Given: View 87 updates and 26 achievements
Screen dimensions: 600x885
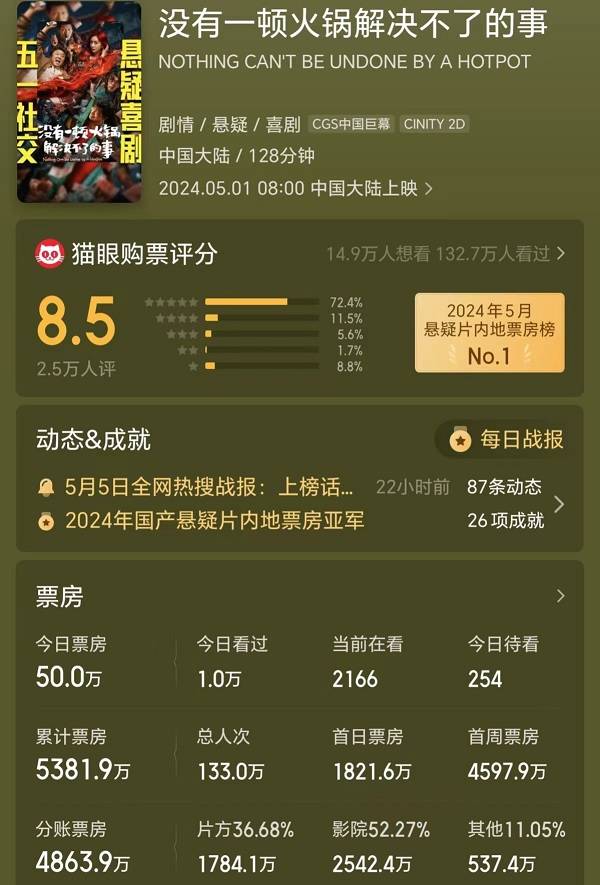Looking at the screenshot, I should 559,504.
